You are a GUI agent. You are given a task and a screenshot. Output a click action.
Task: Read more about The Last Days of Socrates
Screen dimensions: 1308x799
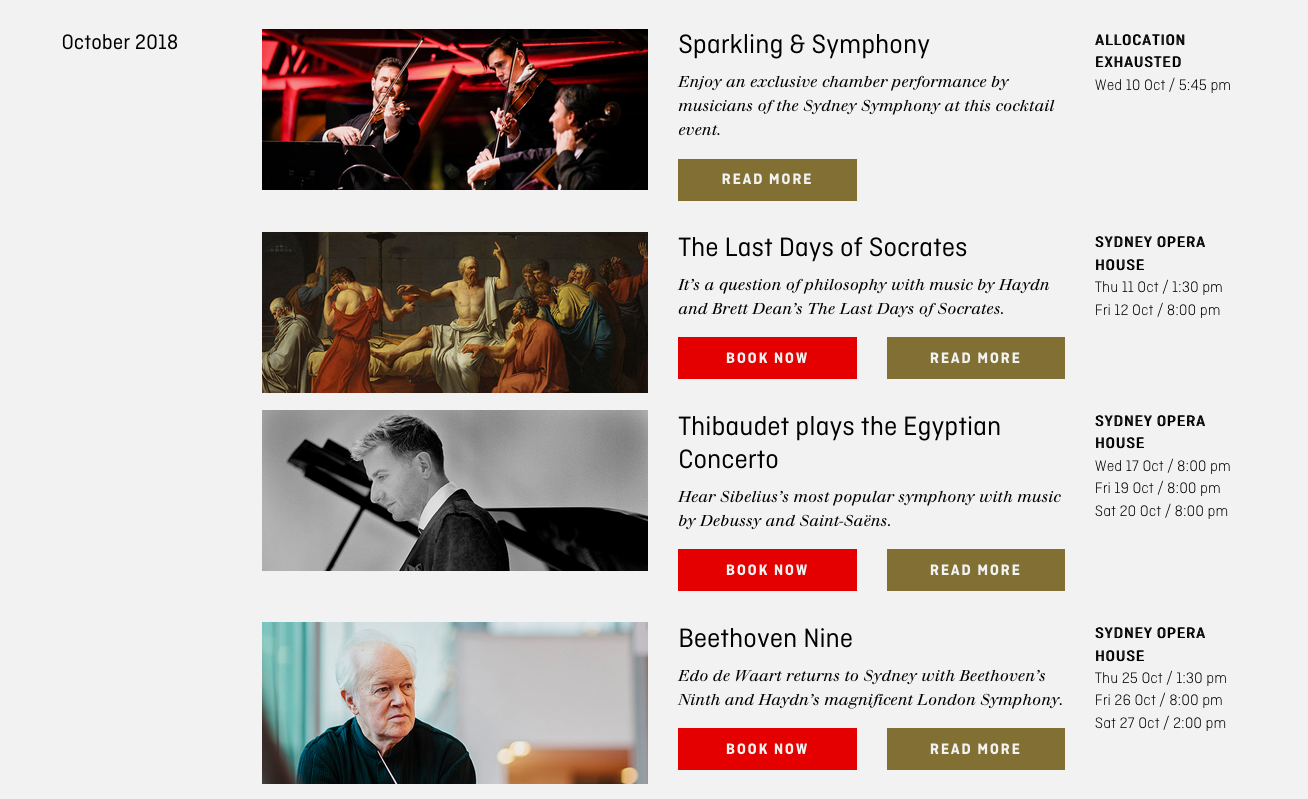coord(975,358)
